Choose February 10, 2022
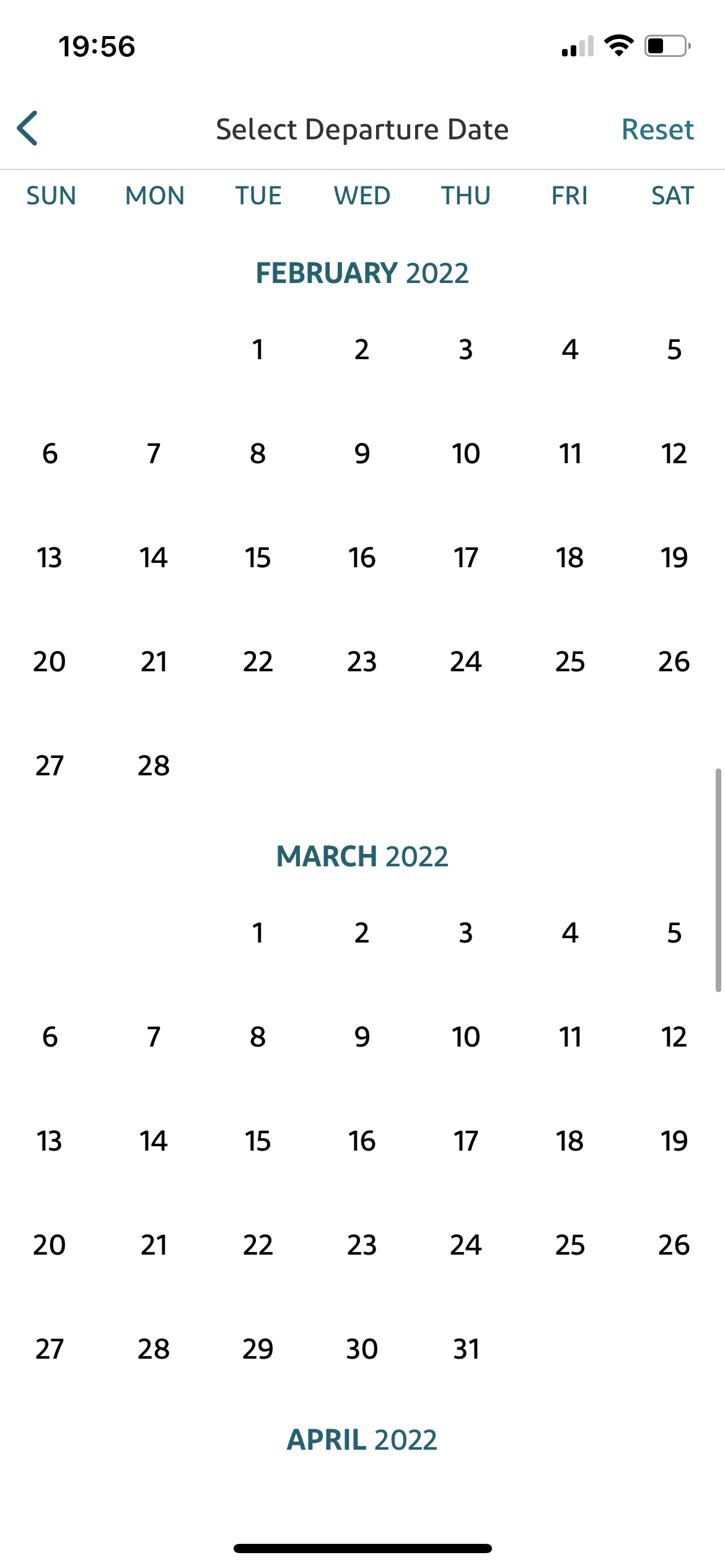Viewport: 725px width, 1568px height. tap(466, 454)
